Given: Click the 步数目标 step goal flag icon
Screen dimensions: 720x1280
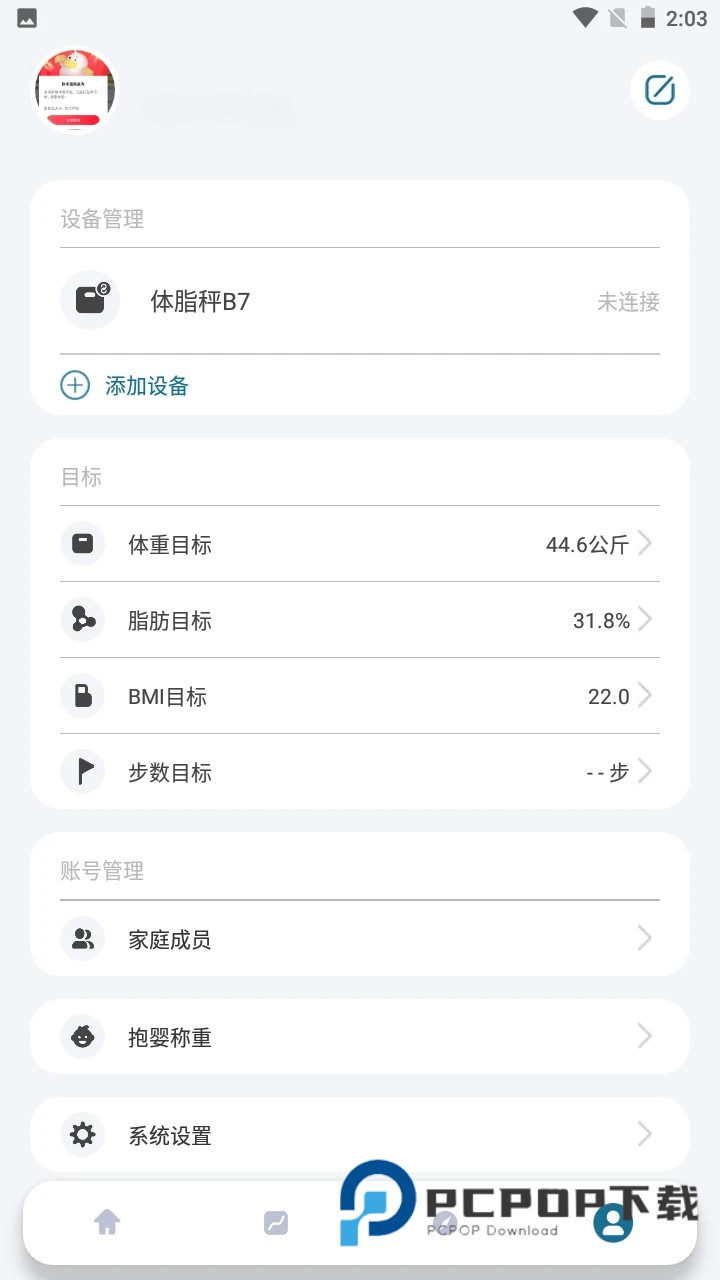Looking at the screenshot, I should tap(82, 771).
